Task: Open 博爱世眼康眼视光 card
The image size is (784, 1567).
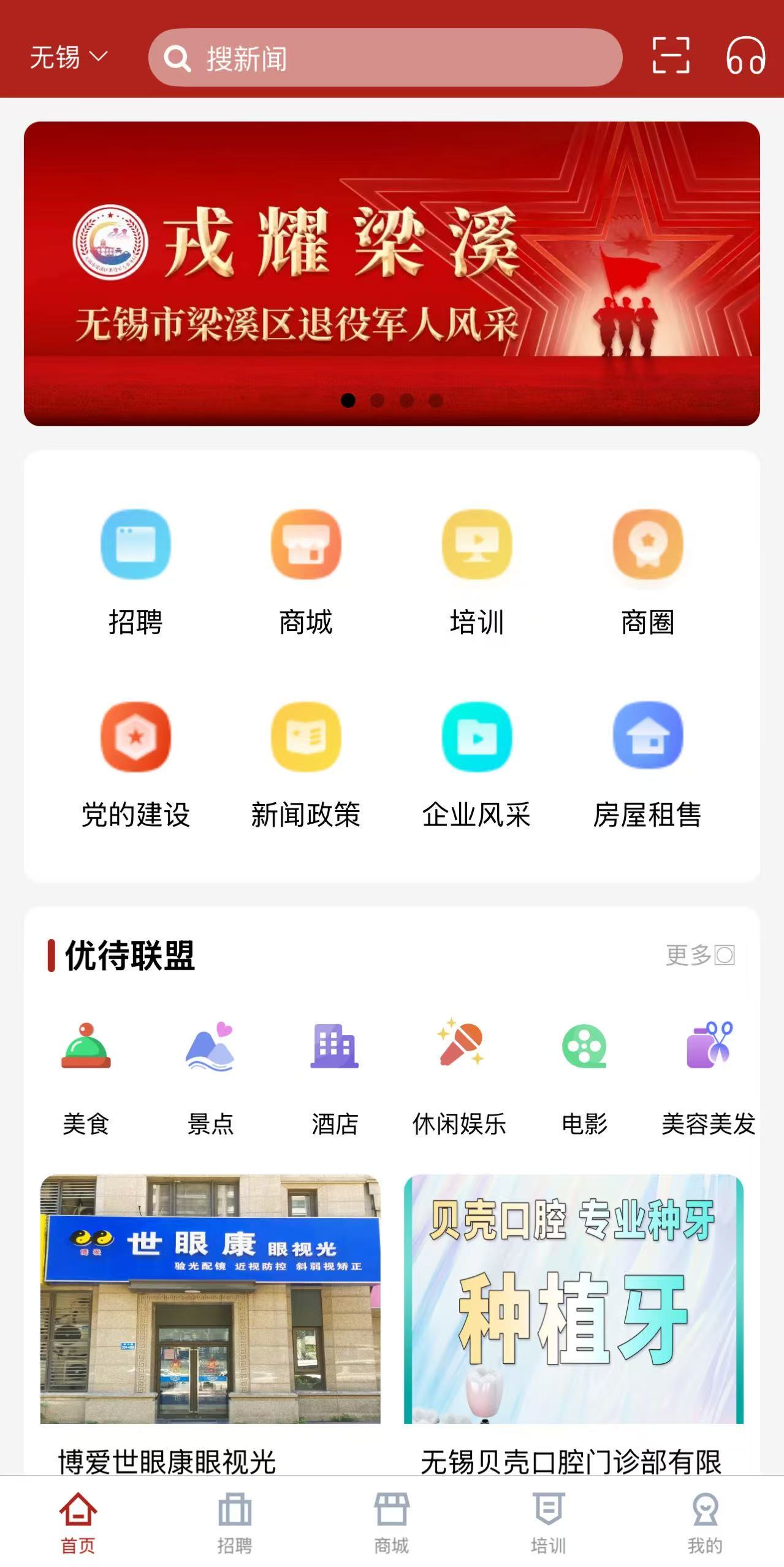Action: (210, 1319)
